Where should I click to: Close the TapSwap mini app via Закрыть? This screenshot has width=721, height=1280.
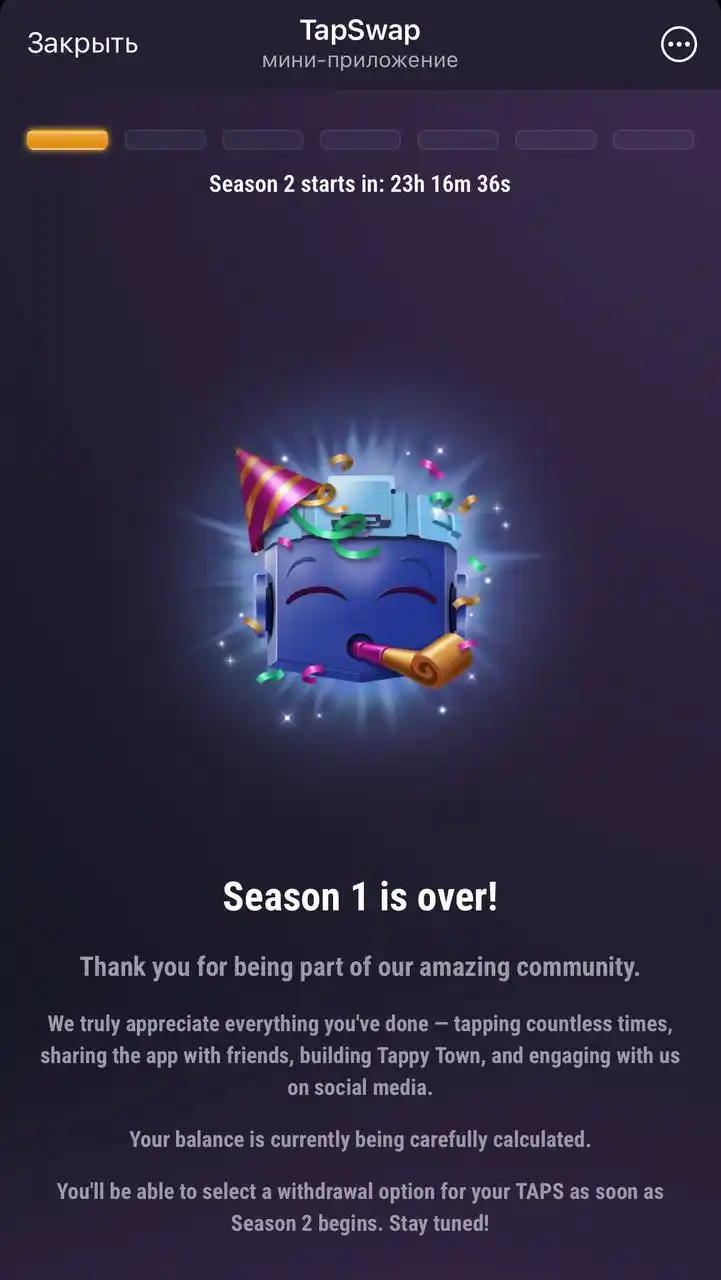pyautogui.click(x=82, y=44)
